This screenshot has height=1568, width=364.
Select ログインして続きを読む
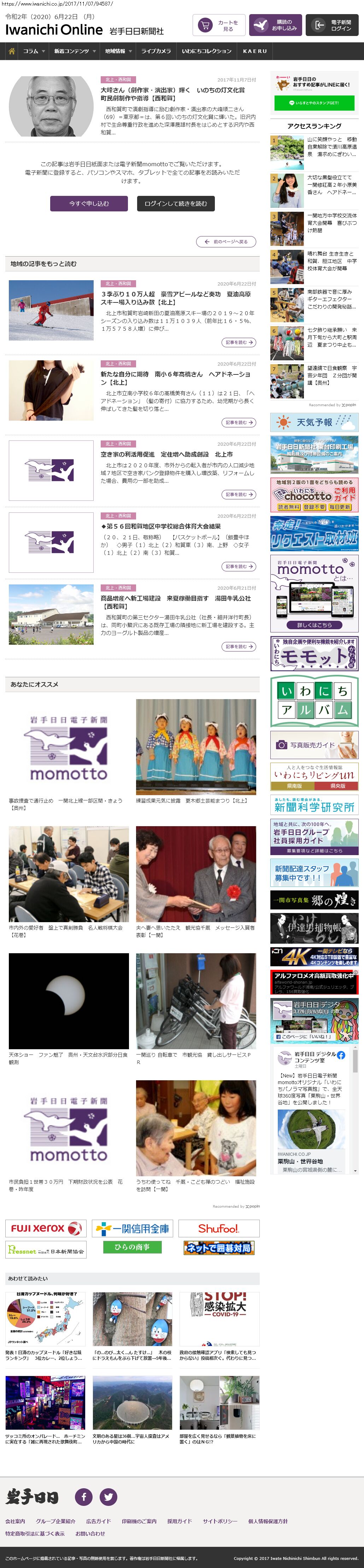coord(176,203)
